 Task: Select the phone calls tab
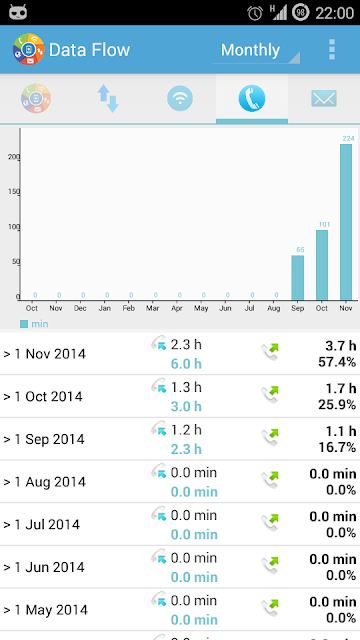(252, 98)
